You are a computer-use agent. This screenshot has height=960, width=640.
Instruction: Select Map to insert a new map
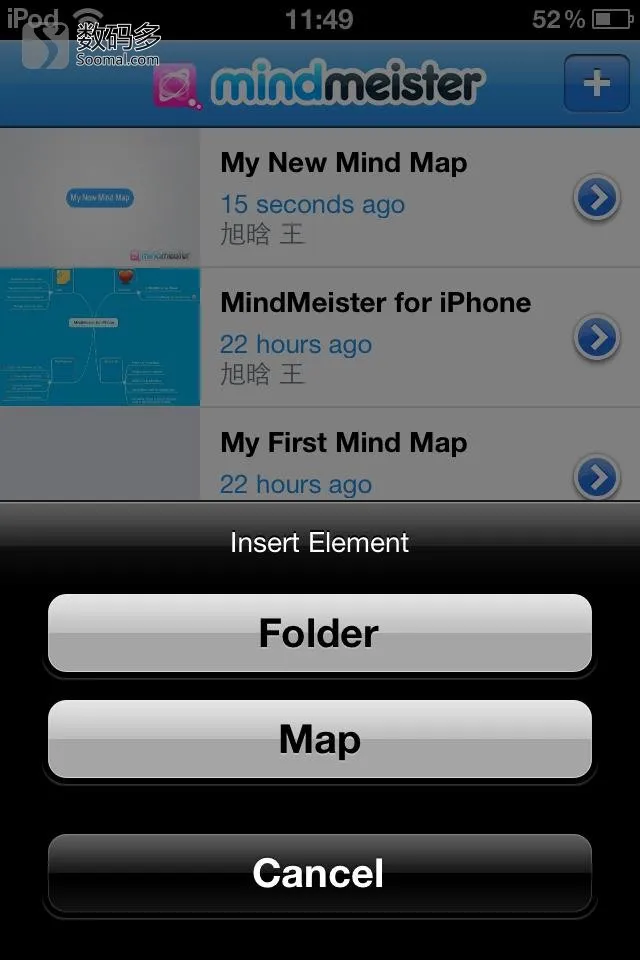pyautogui.click(x=319, y=740)
